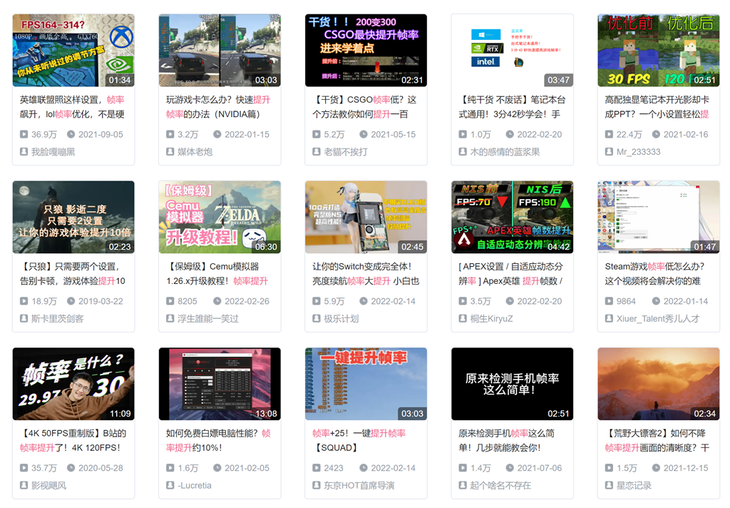Open the SQUAD 一键提升帧率 video
This screenshot has width=730, height=508.
coord(366,384)
